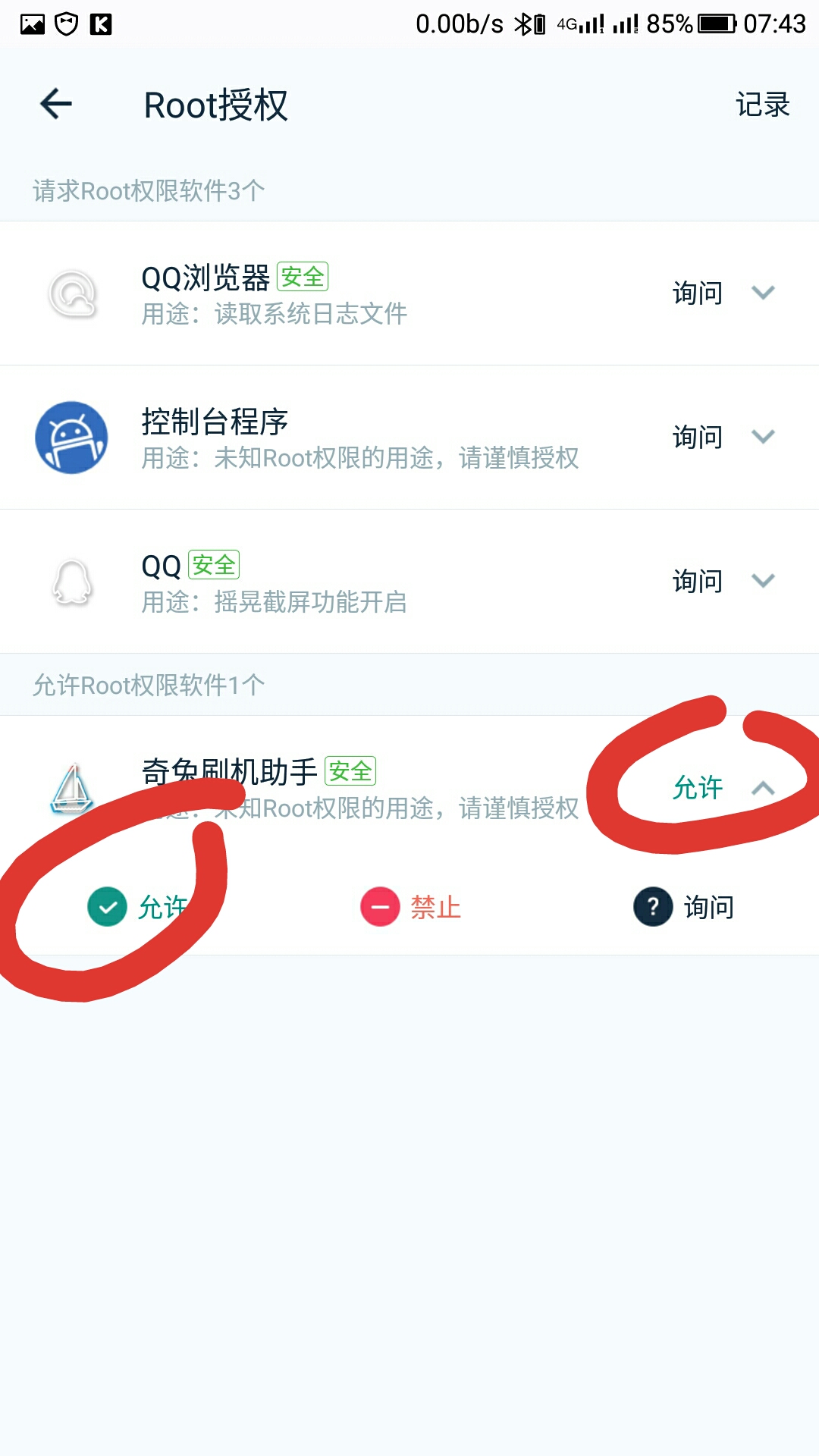819x1456 pixels.
Task: Click the 奇兔刷机助手 sailboat icon
Action: point(72,789)
